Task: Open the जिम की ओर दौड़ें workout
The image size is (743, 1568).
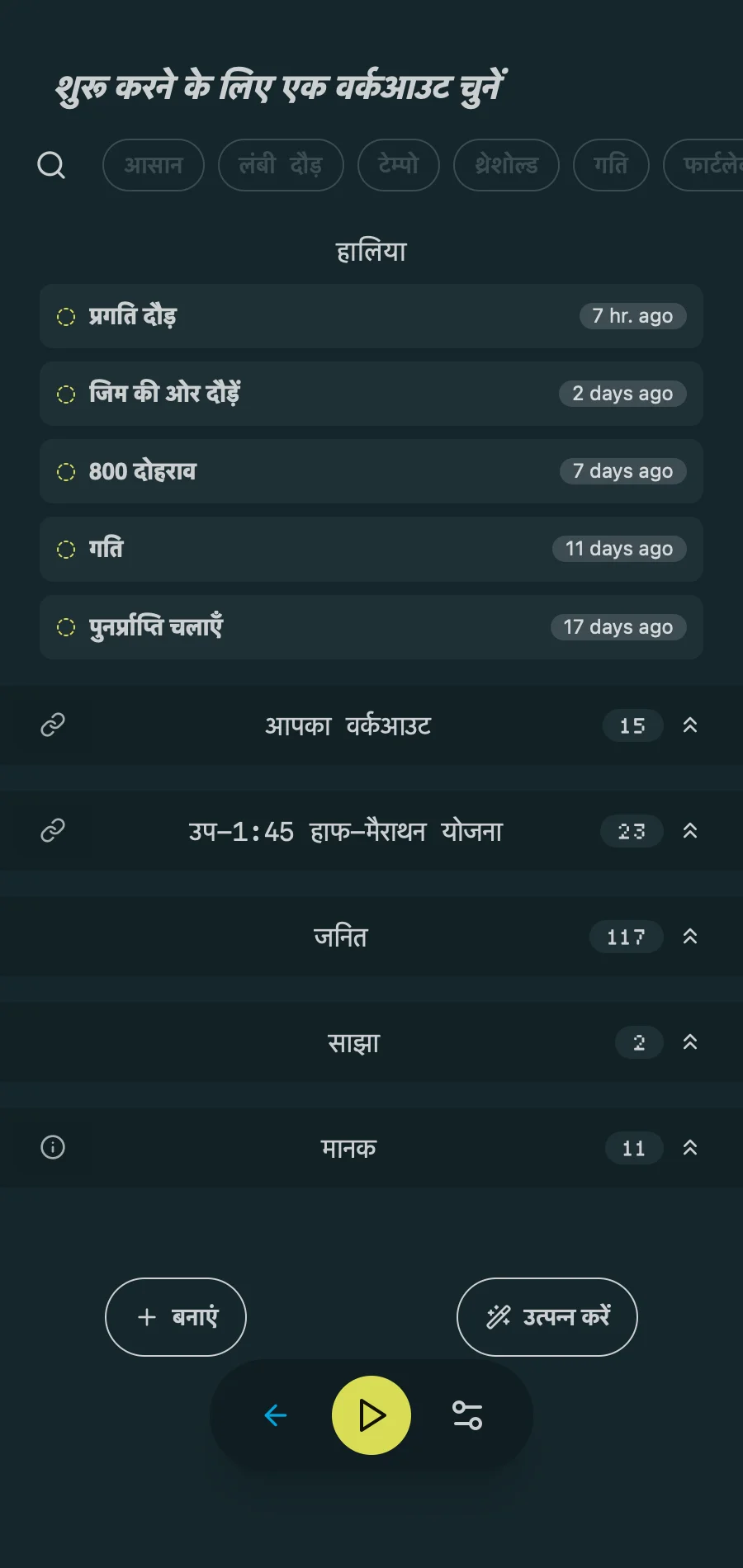Action: 371,394
